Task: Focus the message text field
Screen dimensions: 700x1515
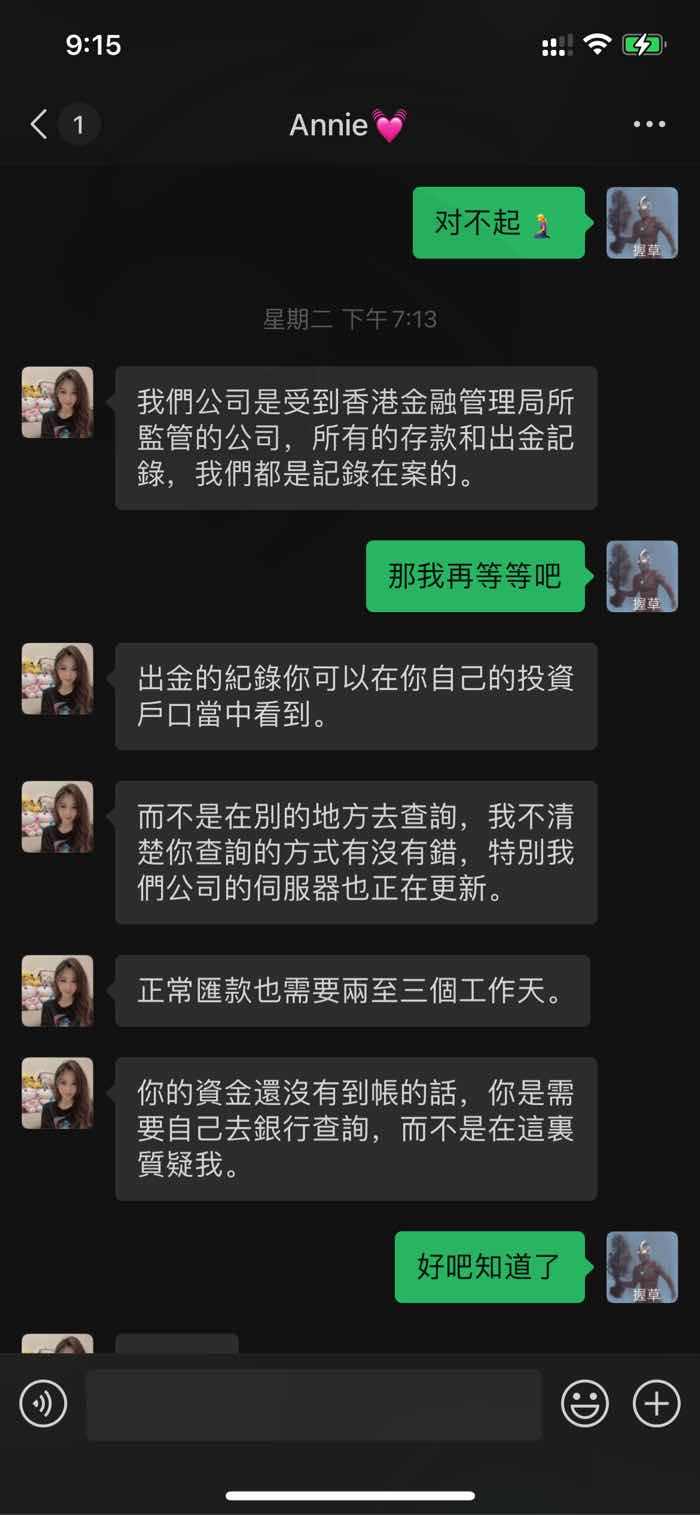Action: (314, 1404)
